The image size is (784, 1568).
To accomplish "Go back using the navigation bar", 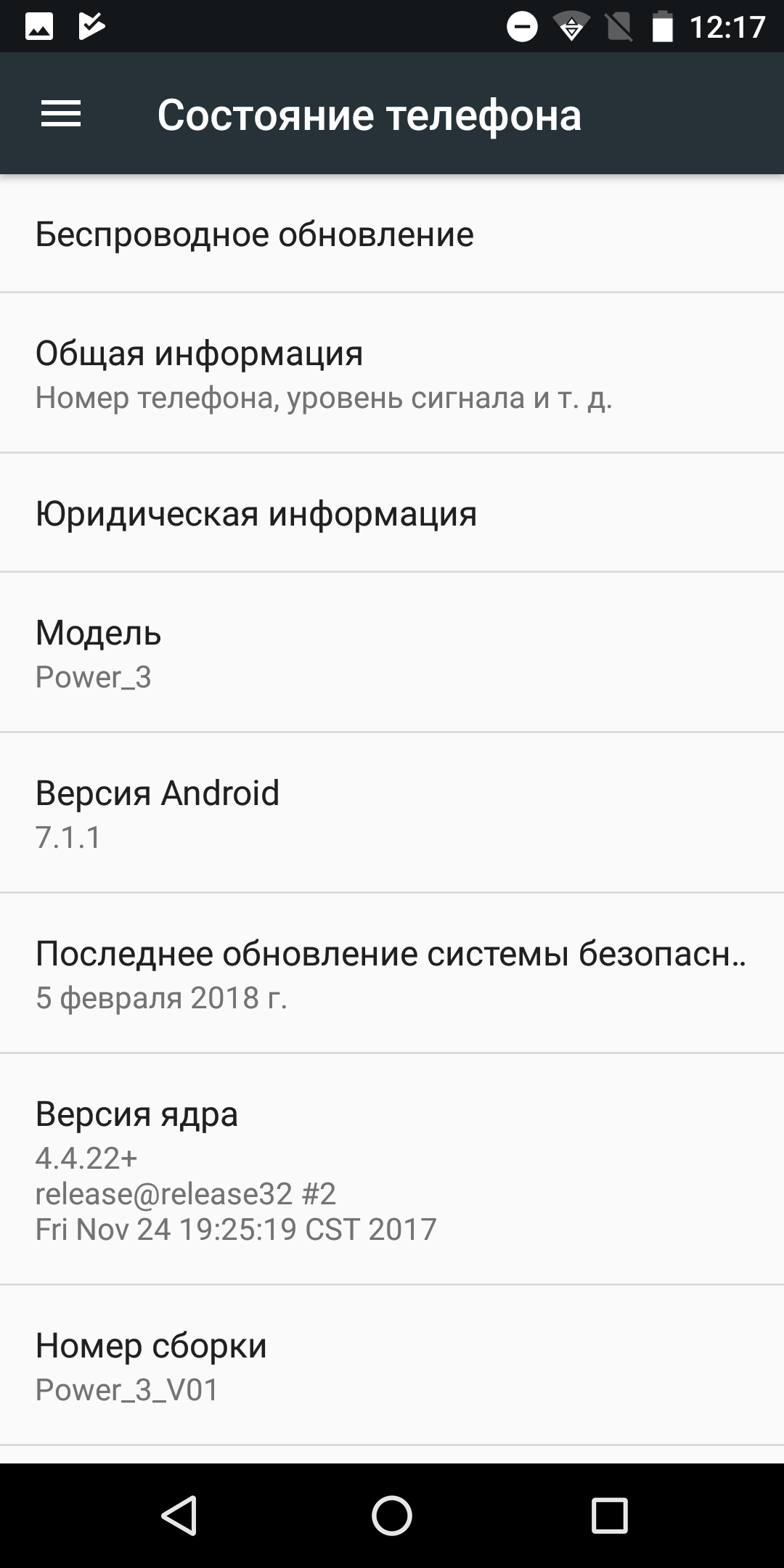I will tap(179, 1515).
